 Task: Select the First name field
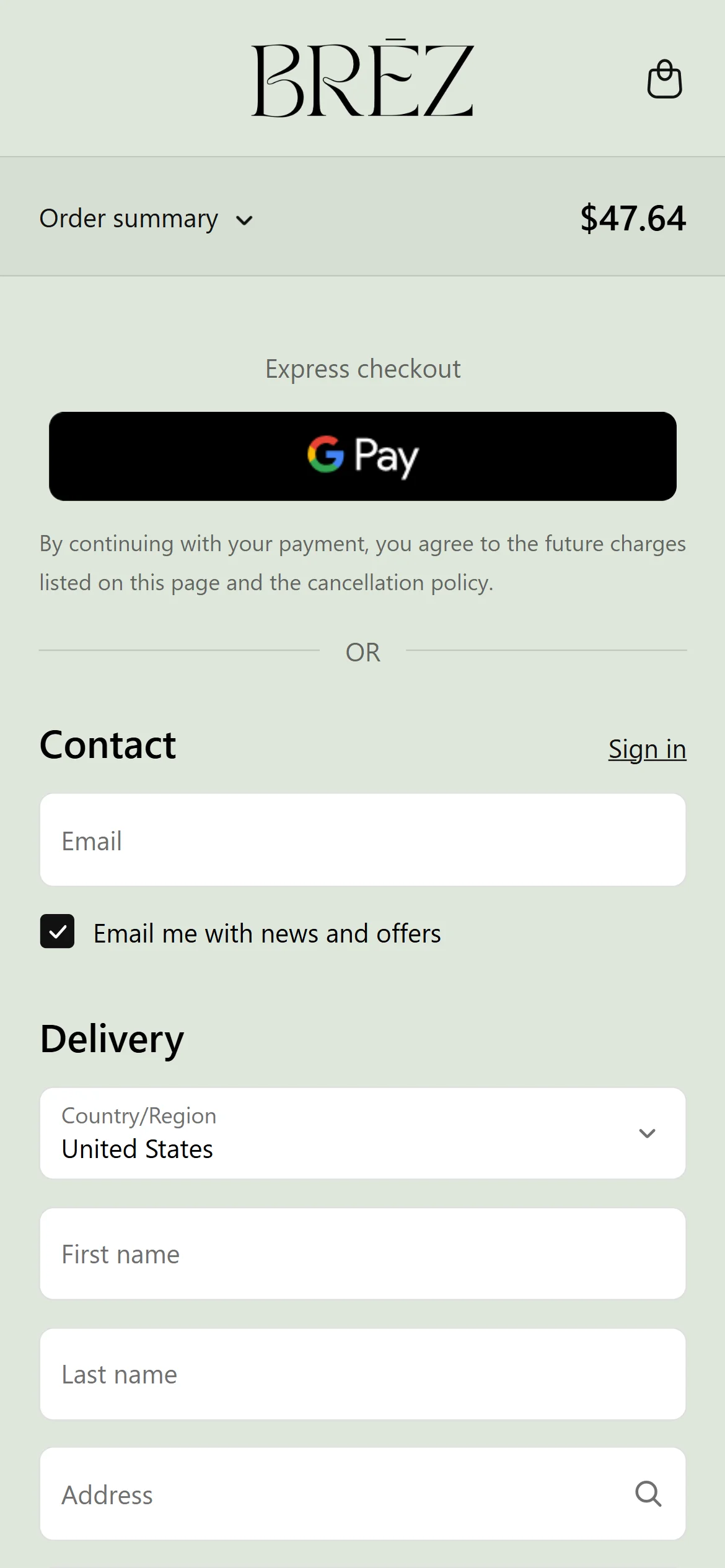[x=362, y=1254]
